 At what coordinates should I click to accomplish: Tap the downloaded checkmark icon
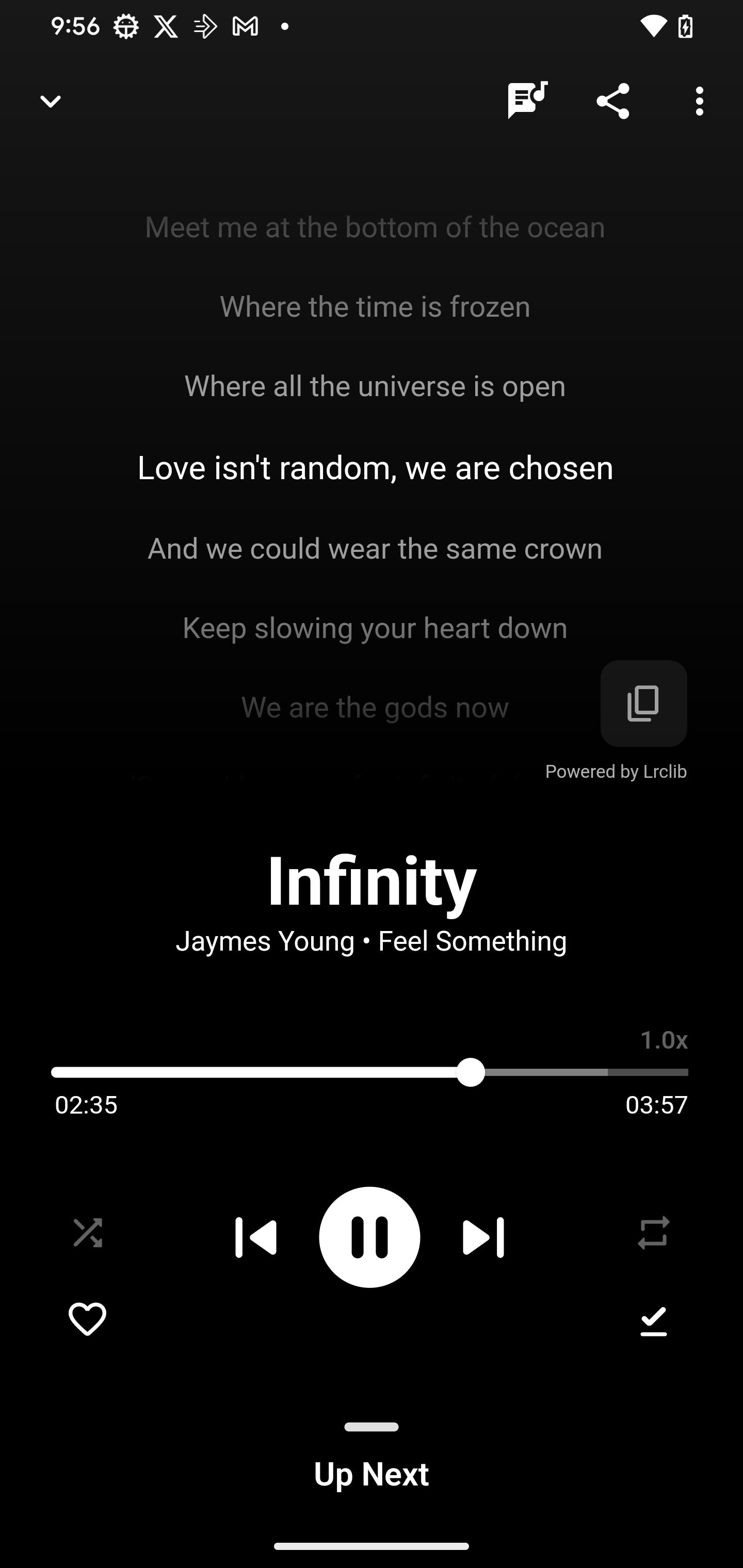click(653, 1321)
